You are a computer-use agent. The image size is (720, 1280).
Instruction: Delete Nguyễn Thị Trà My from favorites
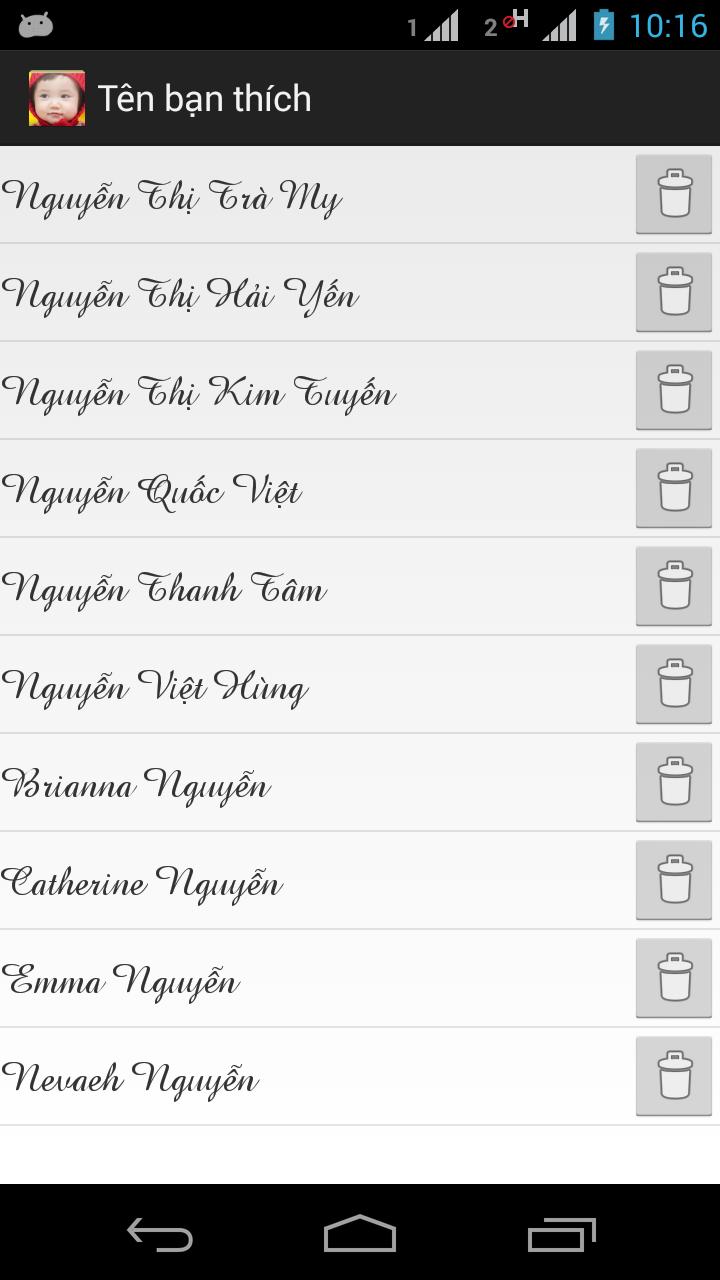(x=674, y=194)
